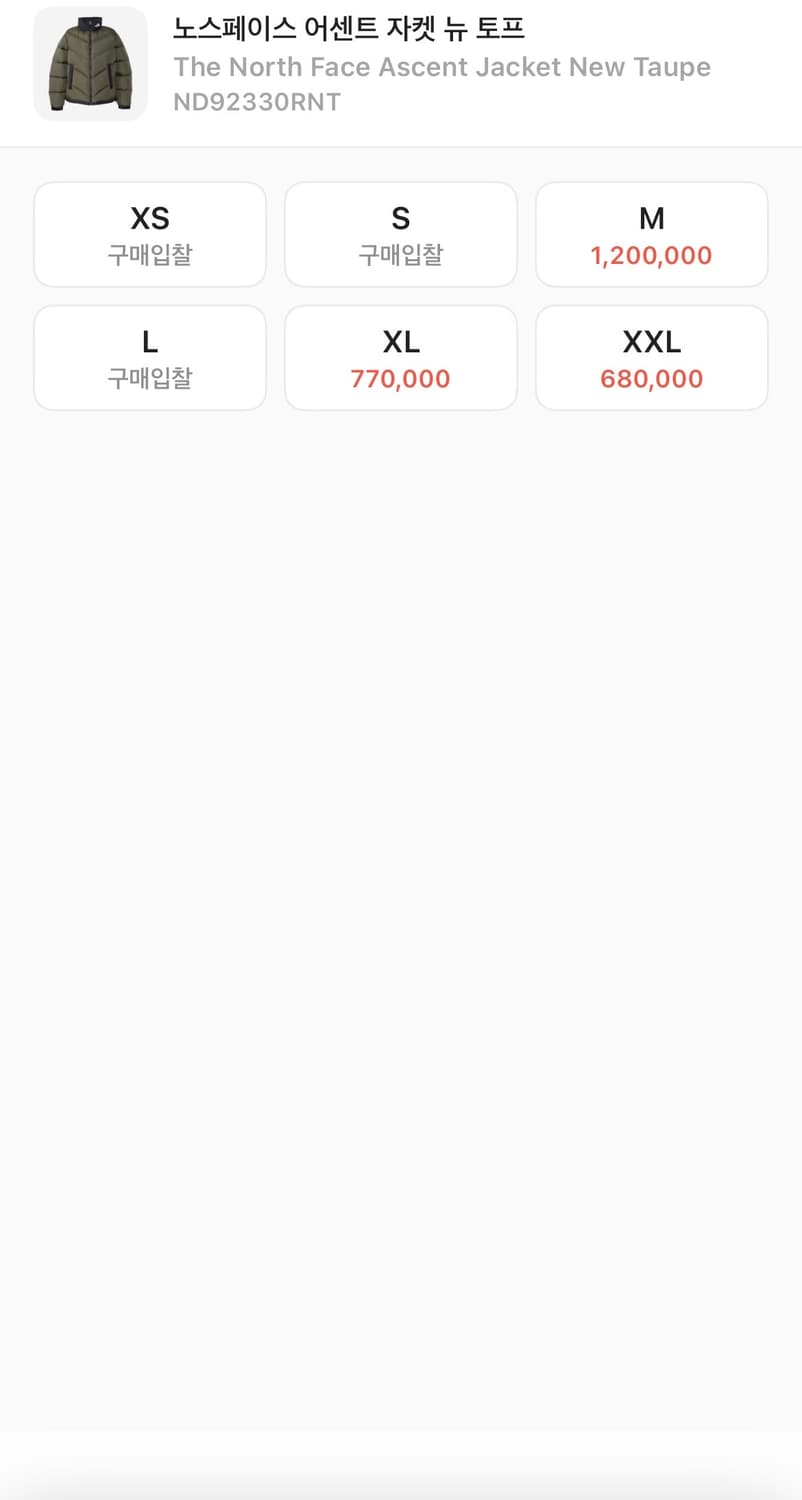Viewport: 802px width, 1500px height.
Task: Click the English name The North Face Ascent Jacket
Action: coord(442,66)
